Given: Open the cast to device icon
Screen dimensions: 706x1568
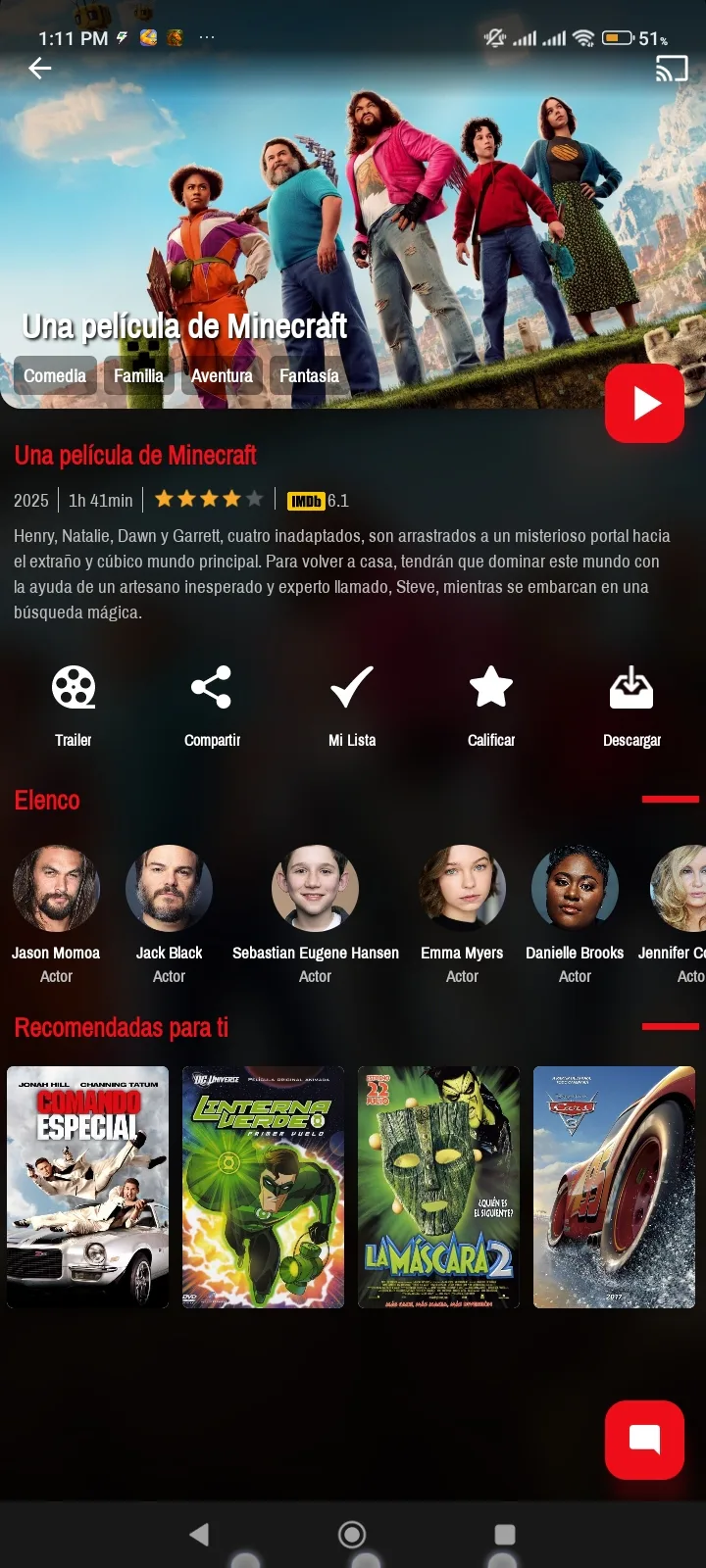Looking at the screenshot, I should pos(672,69).
